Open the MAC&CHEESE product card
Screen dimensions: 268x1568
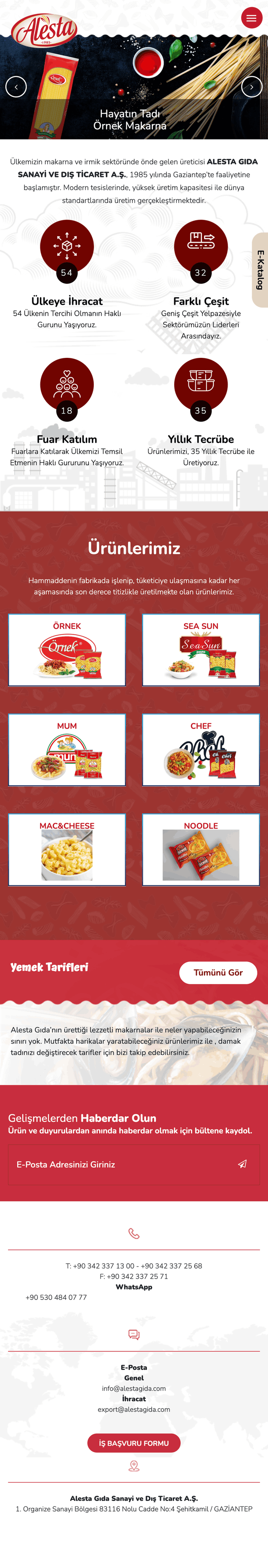[67, 849]
